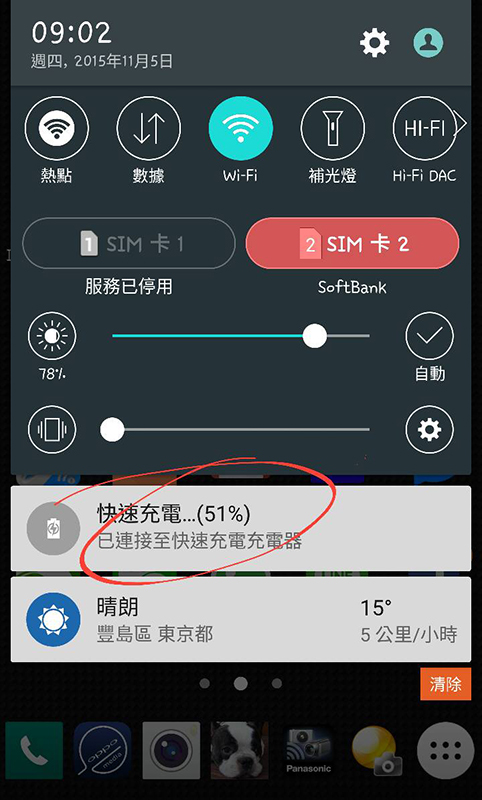The height and width of the screenshot is (800, 482).
Task: Tap the brightness slider track
Action: click(240, 336)
